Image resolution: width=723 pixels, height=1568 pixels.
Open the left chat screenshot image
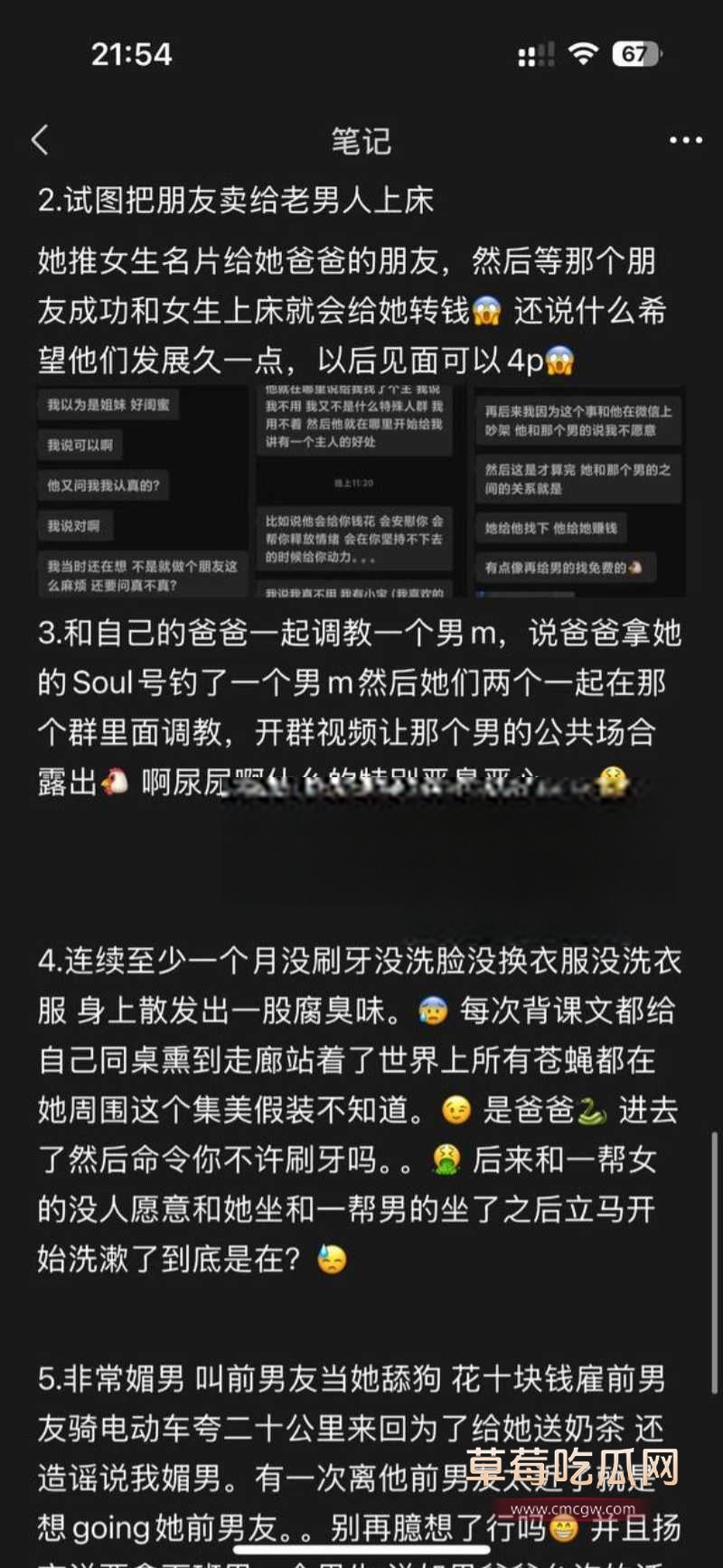(x=142, y=491)
